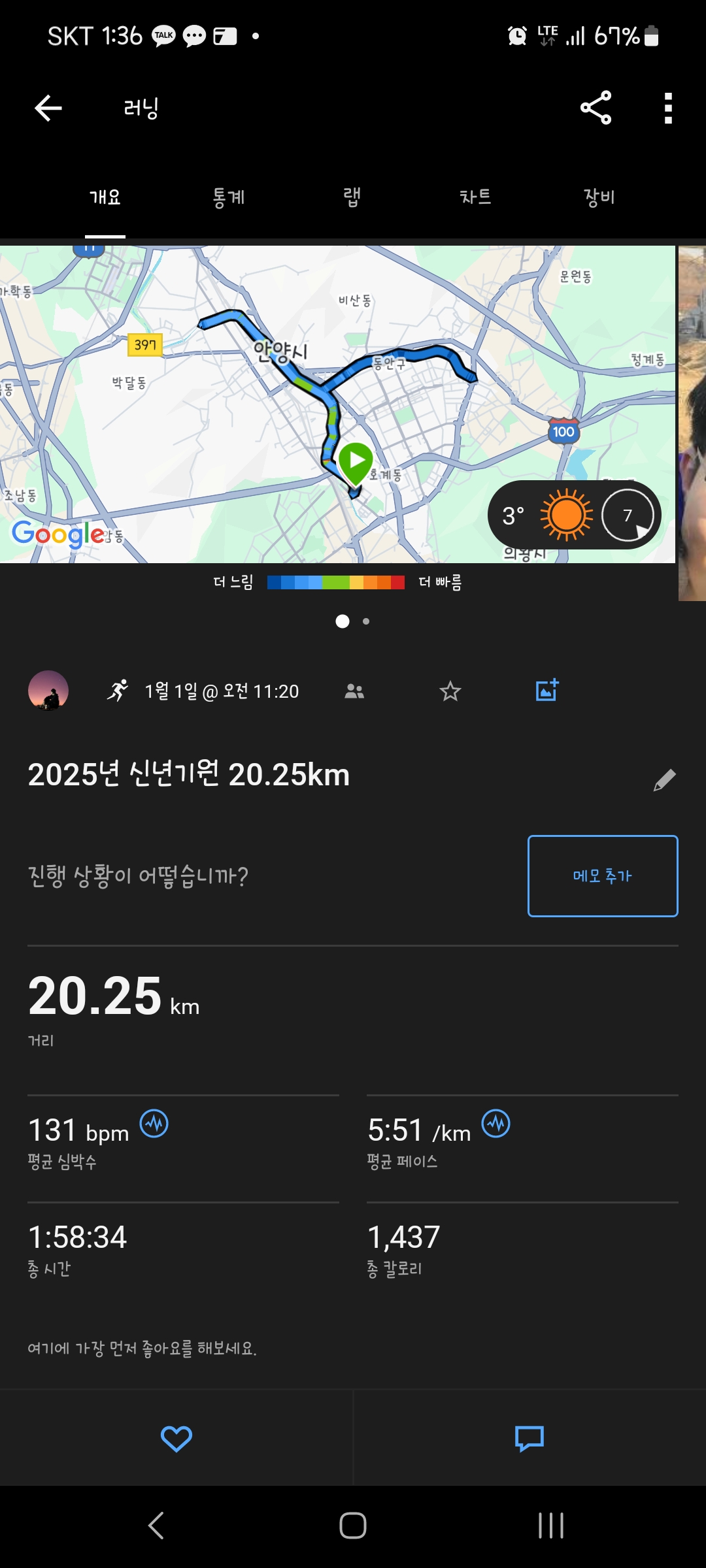Open the privacy audience people icon
Image resolution: width=706 pixels, height=1568 pixels.
354,691
